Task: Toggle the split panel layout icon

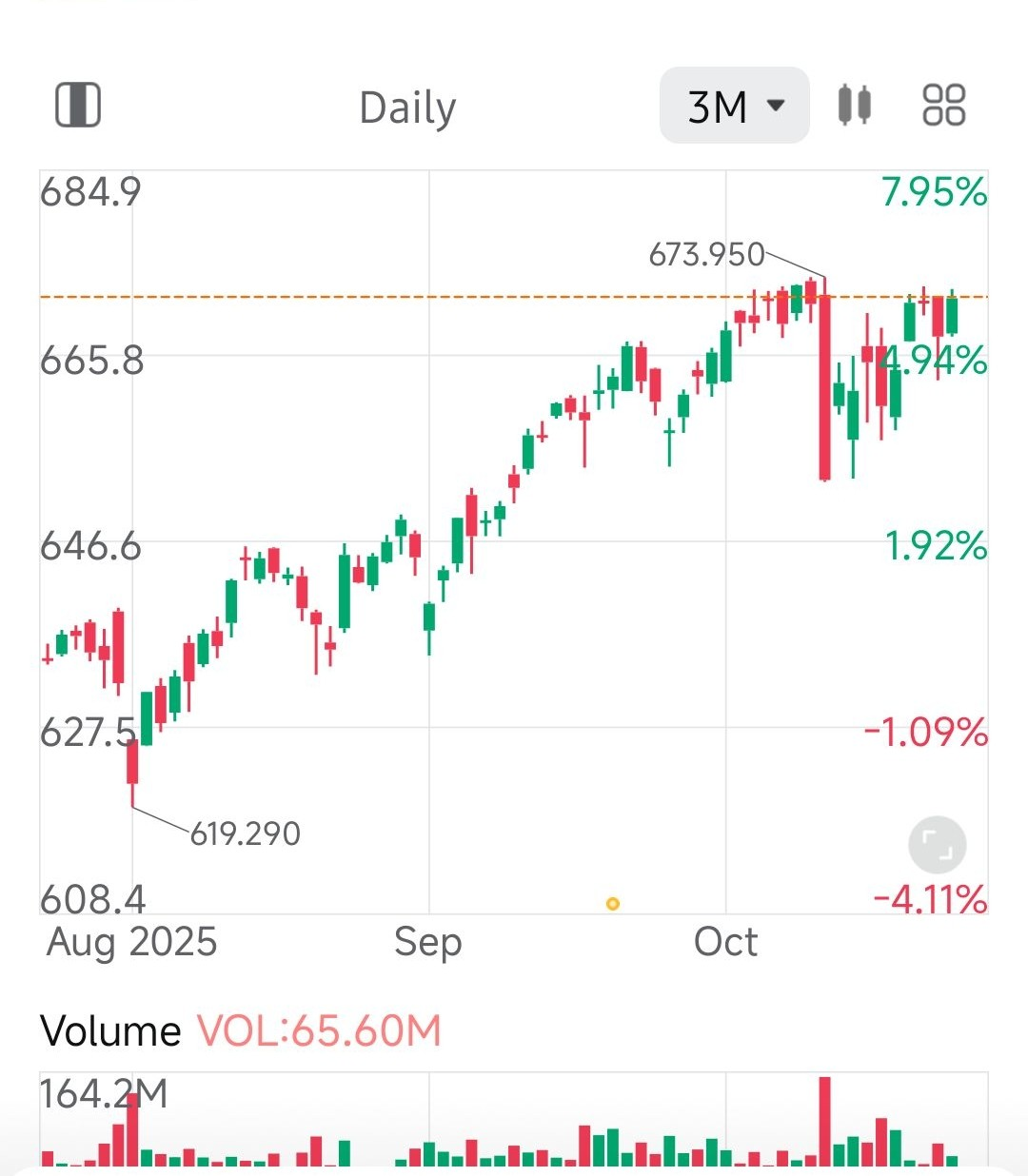Action: pos(78,105)
